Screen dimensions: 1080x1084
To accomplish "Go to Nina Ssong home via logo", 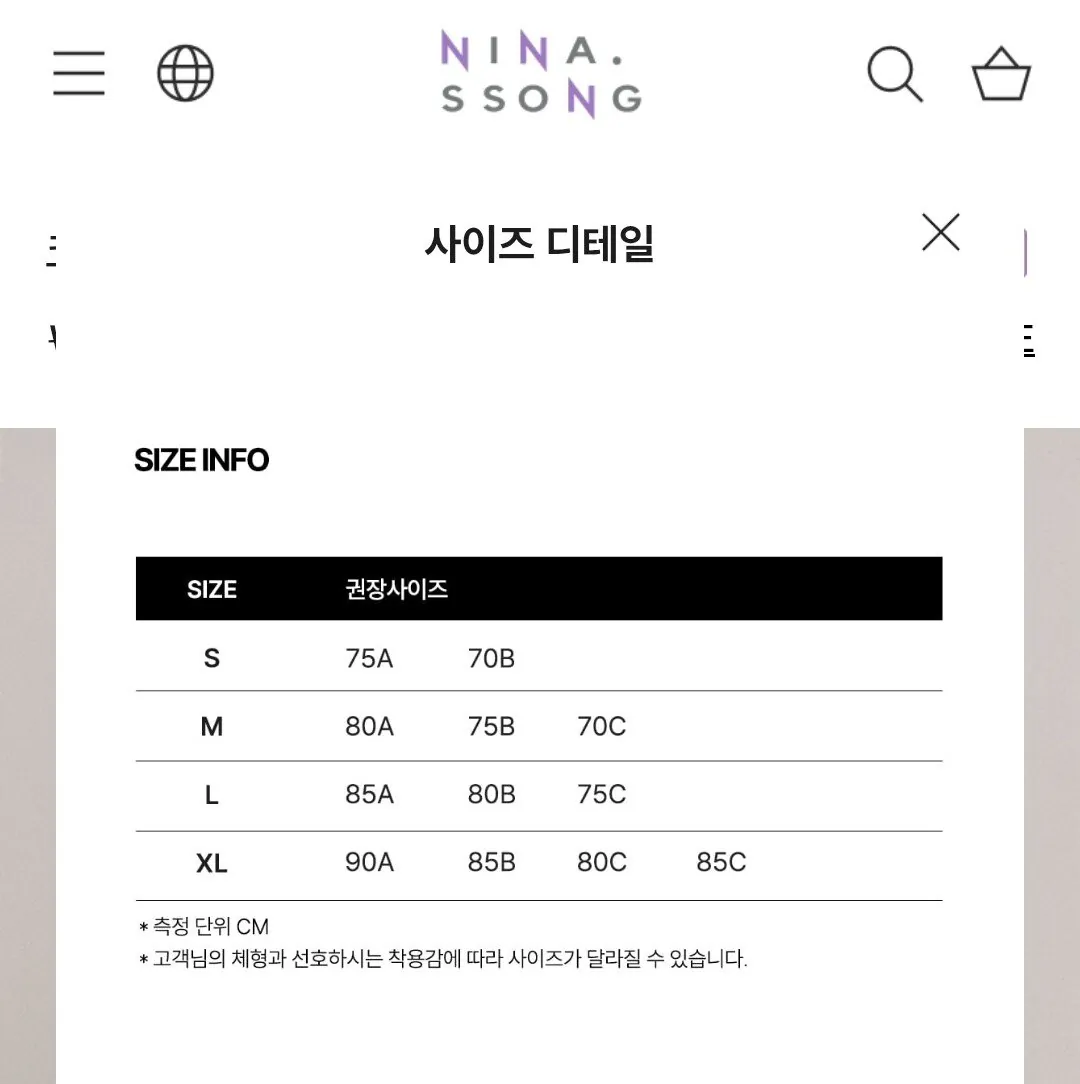I will (541, 74).
